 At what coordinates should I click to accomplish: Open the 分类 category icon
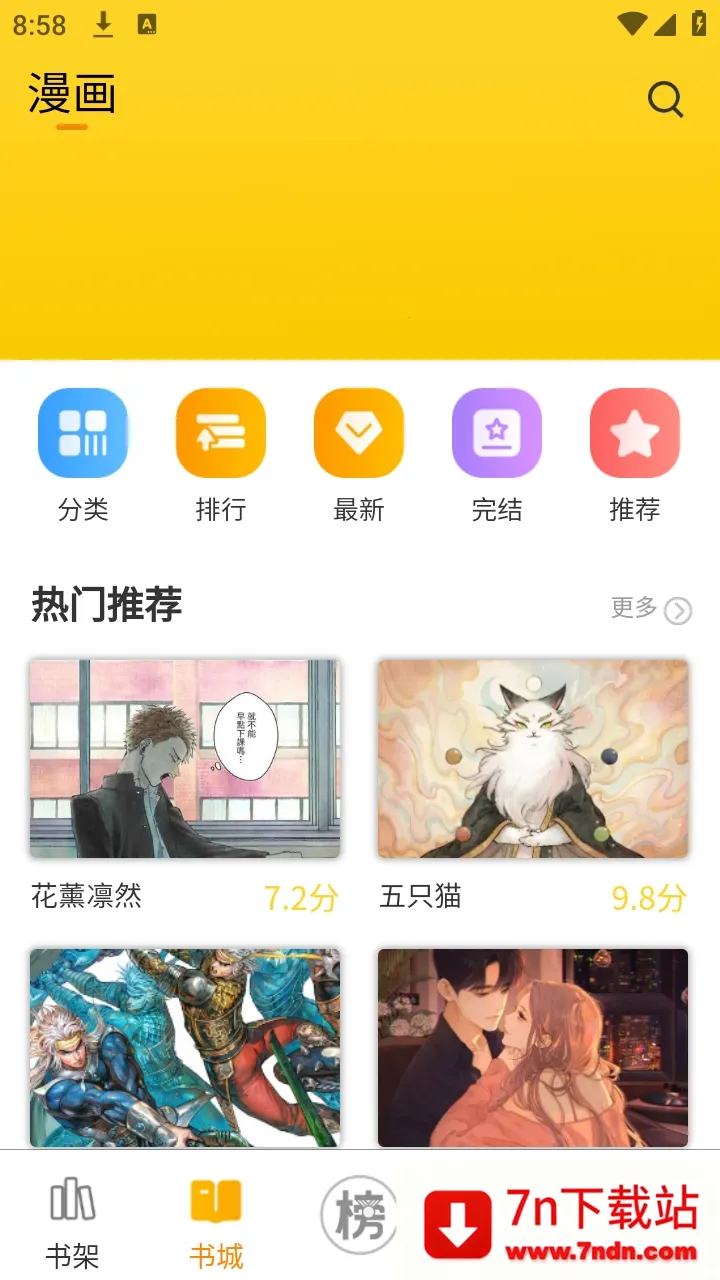(x=83, y=432)
